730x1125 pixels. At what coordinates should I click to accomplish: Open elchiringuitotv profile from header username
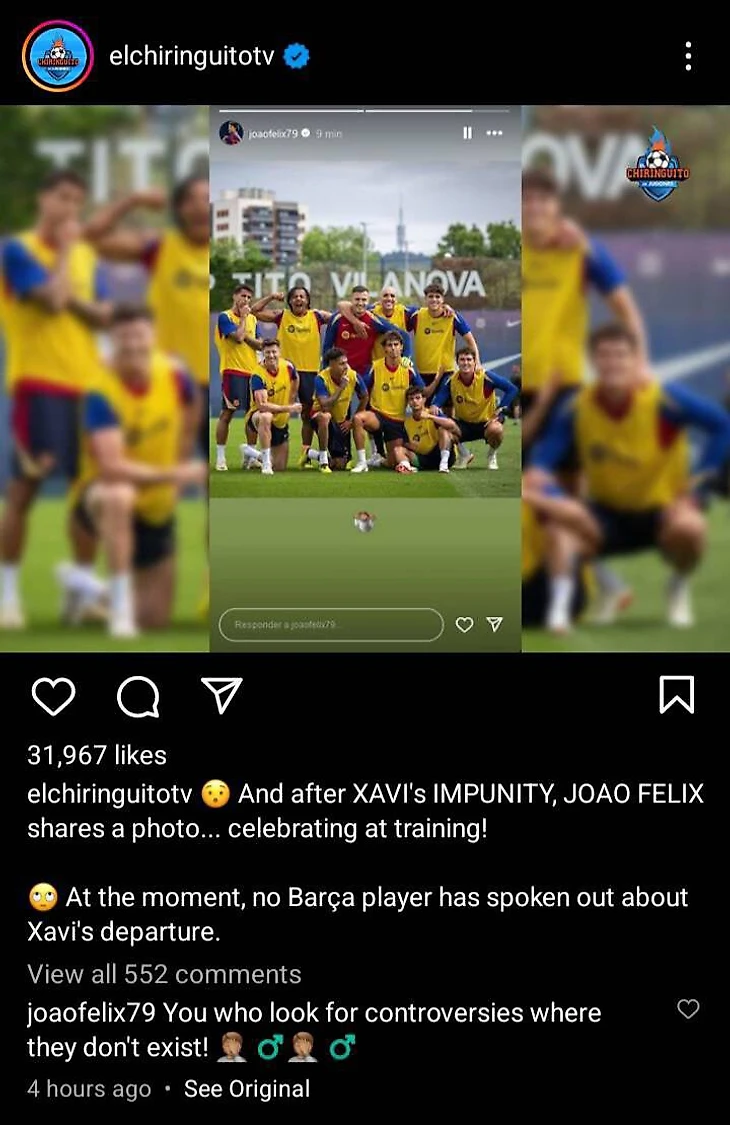tap(191, 57)
